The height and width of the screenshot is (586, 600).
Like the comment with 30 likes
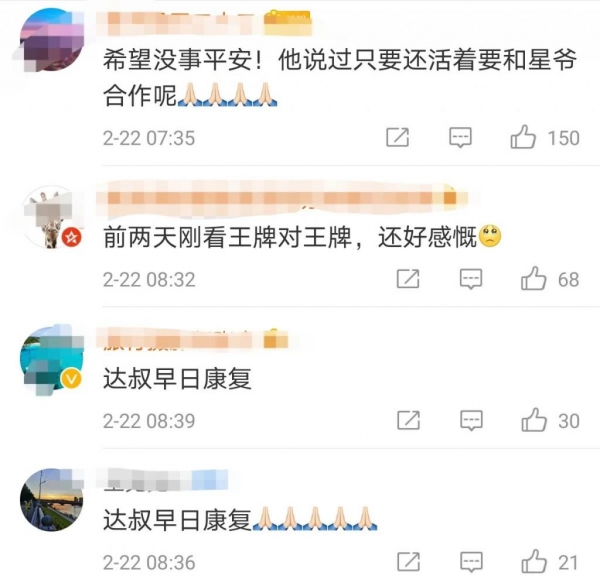(x=534, y=421)
